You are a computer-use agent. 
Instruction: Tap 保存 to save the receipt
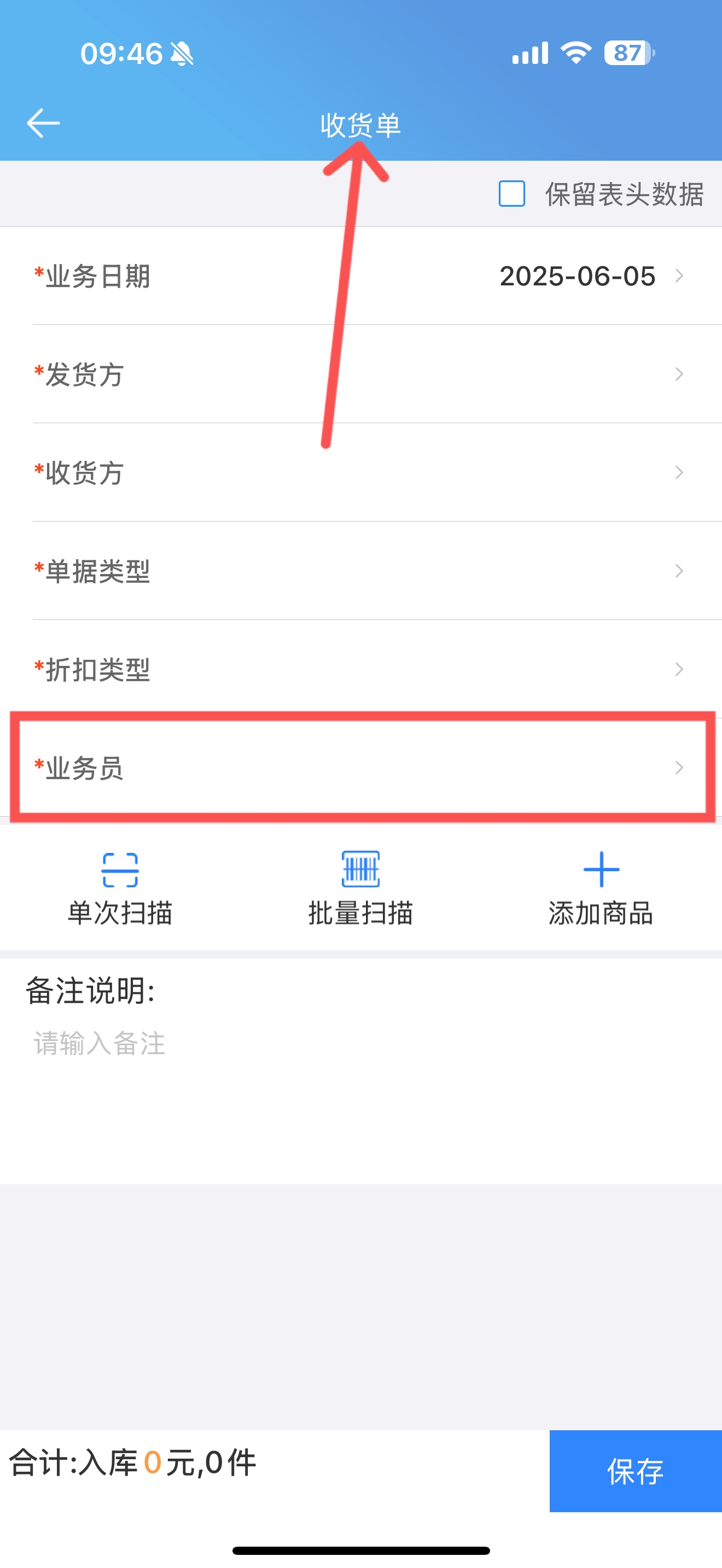click(x=636, y=1471)
